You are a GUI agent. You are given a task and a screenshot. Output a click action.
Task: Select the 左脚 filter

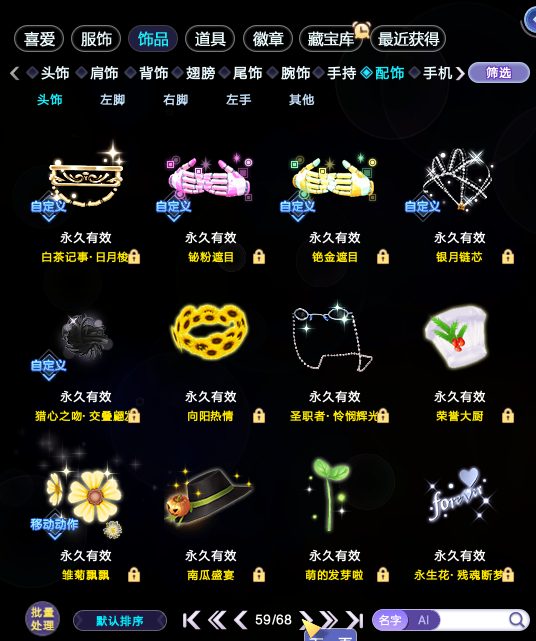point(112,100)
